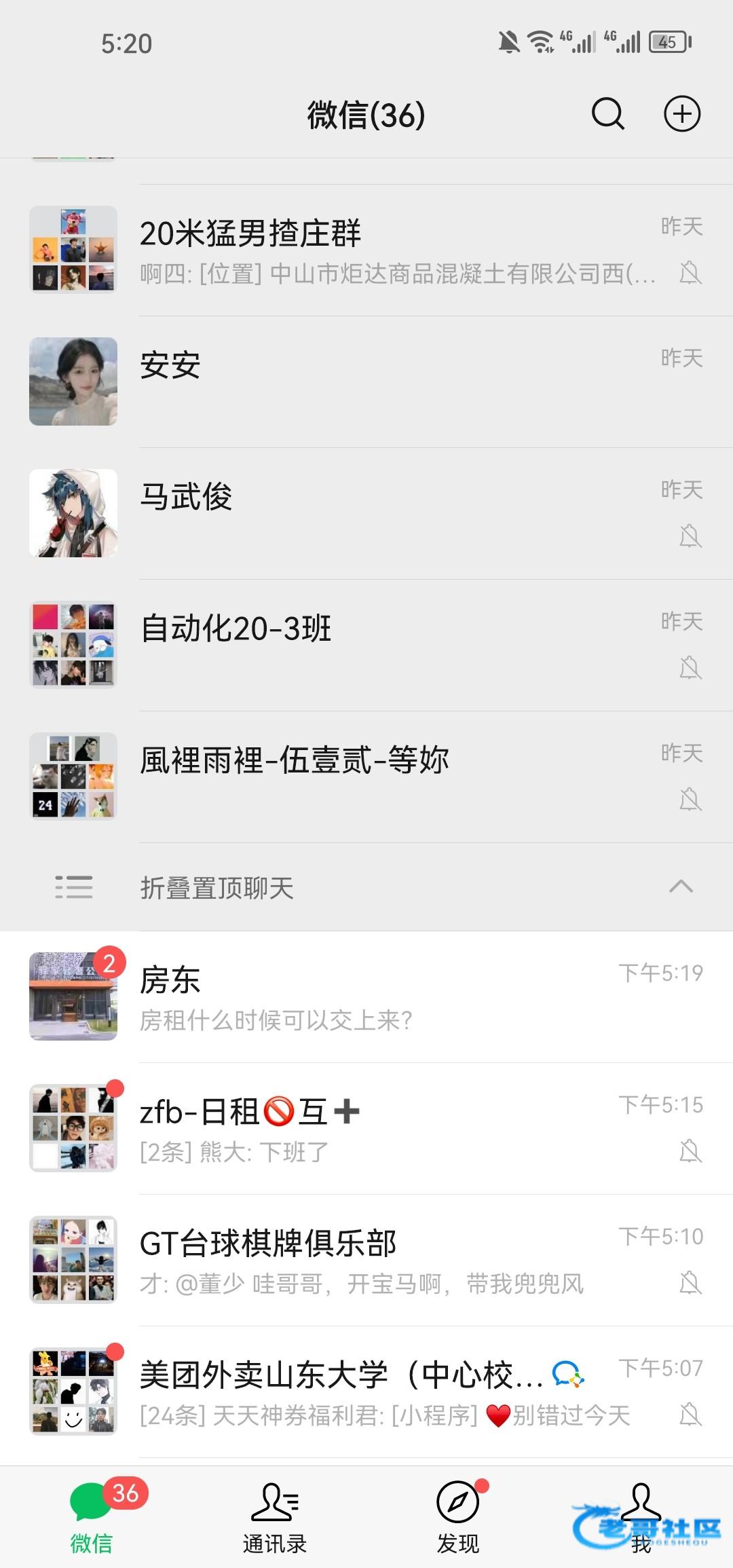Open the 自动化20-3班 group chat
733x1568 pixels.
(x=366, y=645)
